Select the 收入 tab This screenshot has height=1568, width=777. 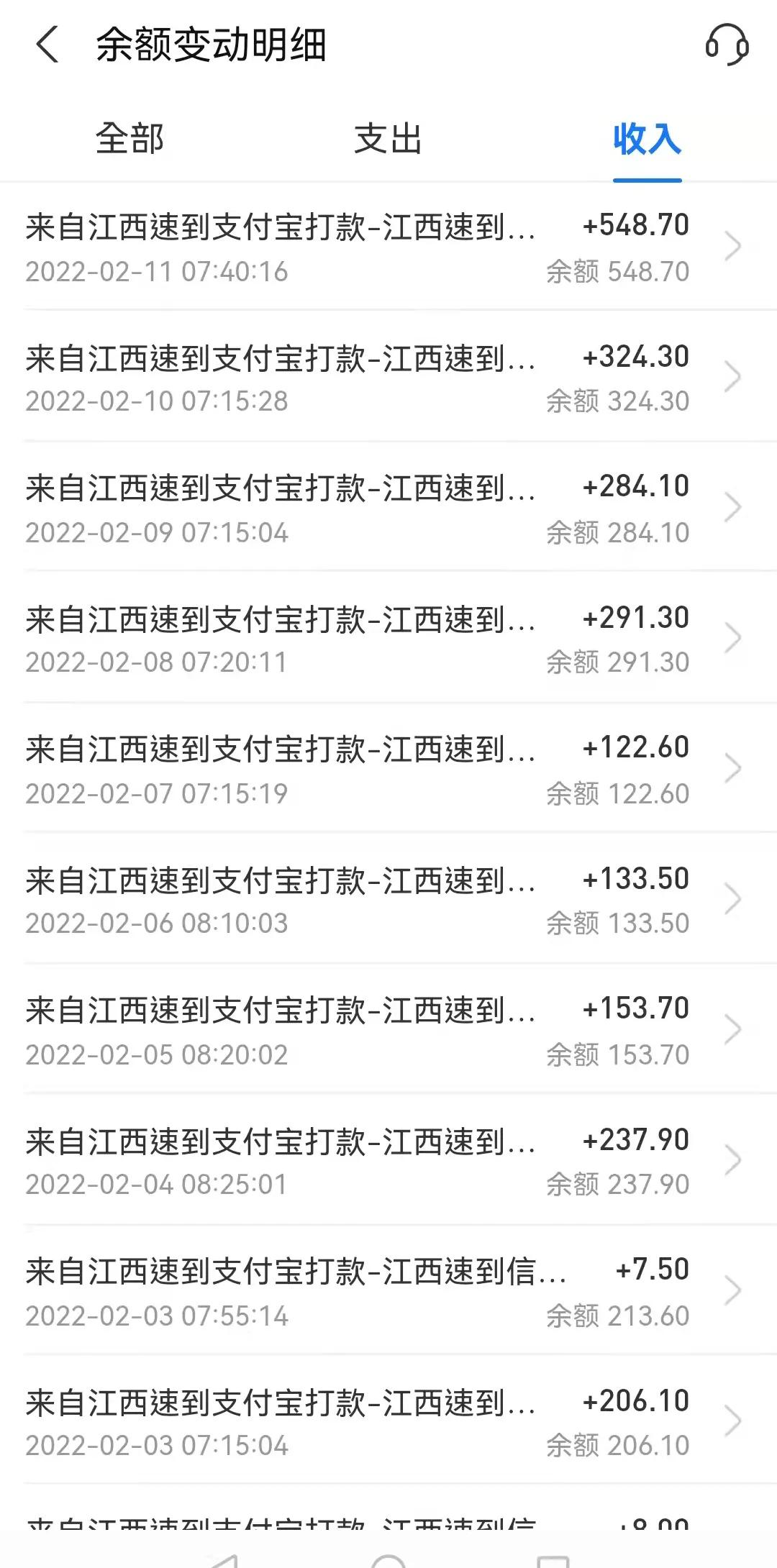click(x=647, y=138)
